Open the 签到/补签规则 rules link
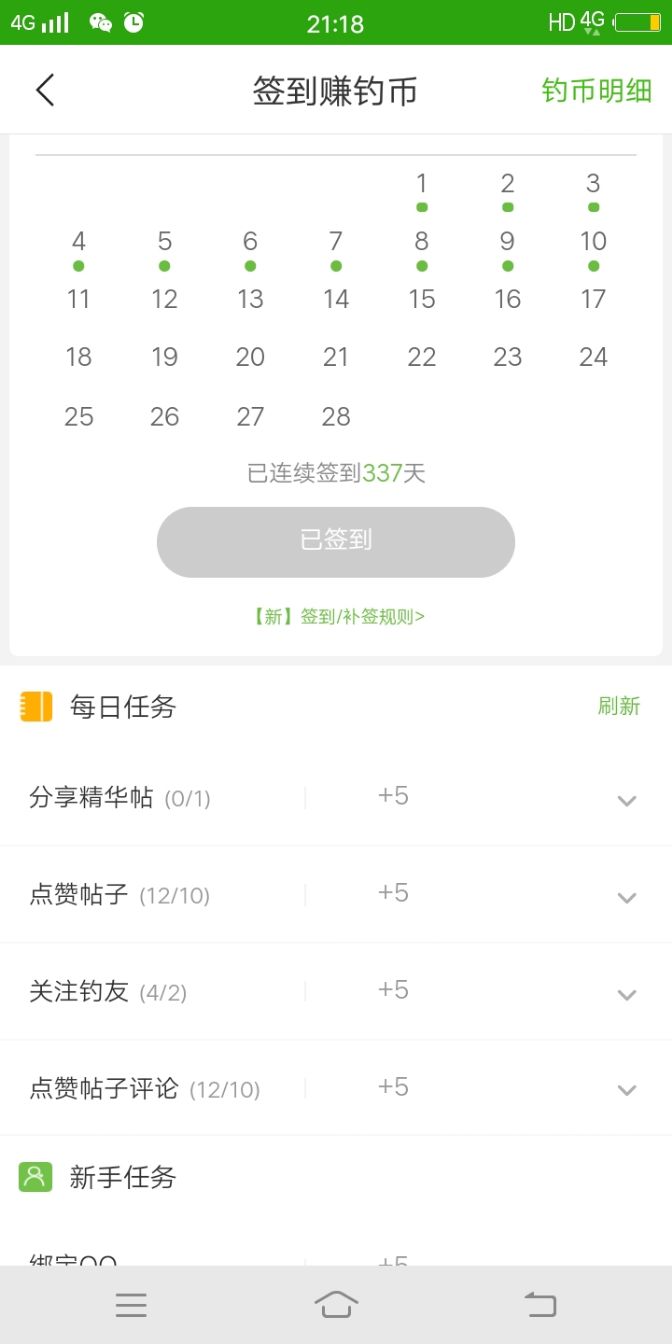 pyautogui.click(x=338, y=617)
